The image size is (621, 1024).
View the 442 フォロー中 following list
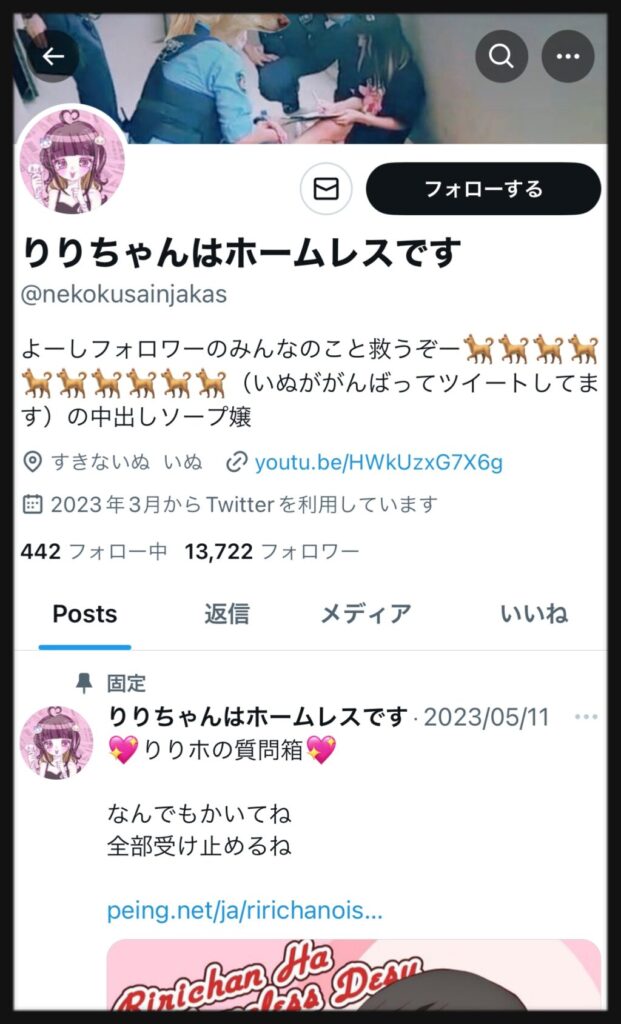pos(94,551)
